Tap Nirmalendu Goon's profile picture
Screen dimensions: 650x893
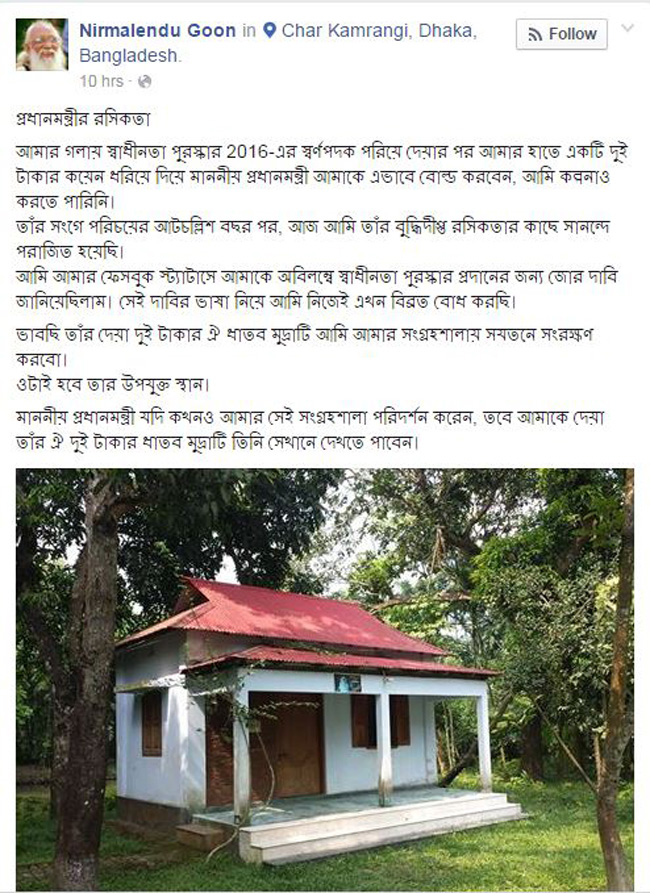click(42, 44)
